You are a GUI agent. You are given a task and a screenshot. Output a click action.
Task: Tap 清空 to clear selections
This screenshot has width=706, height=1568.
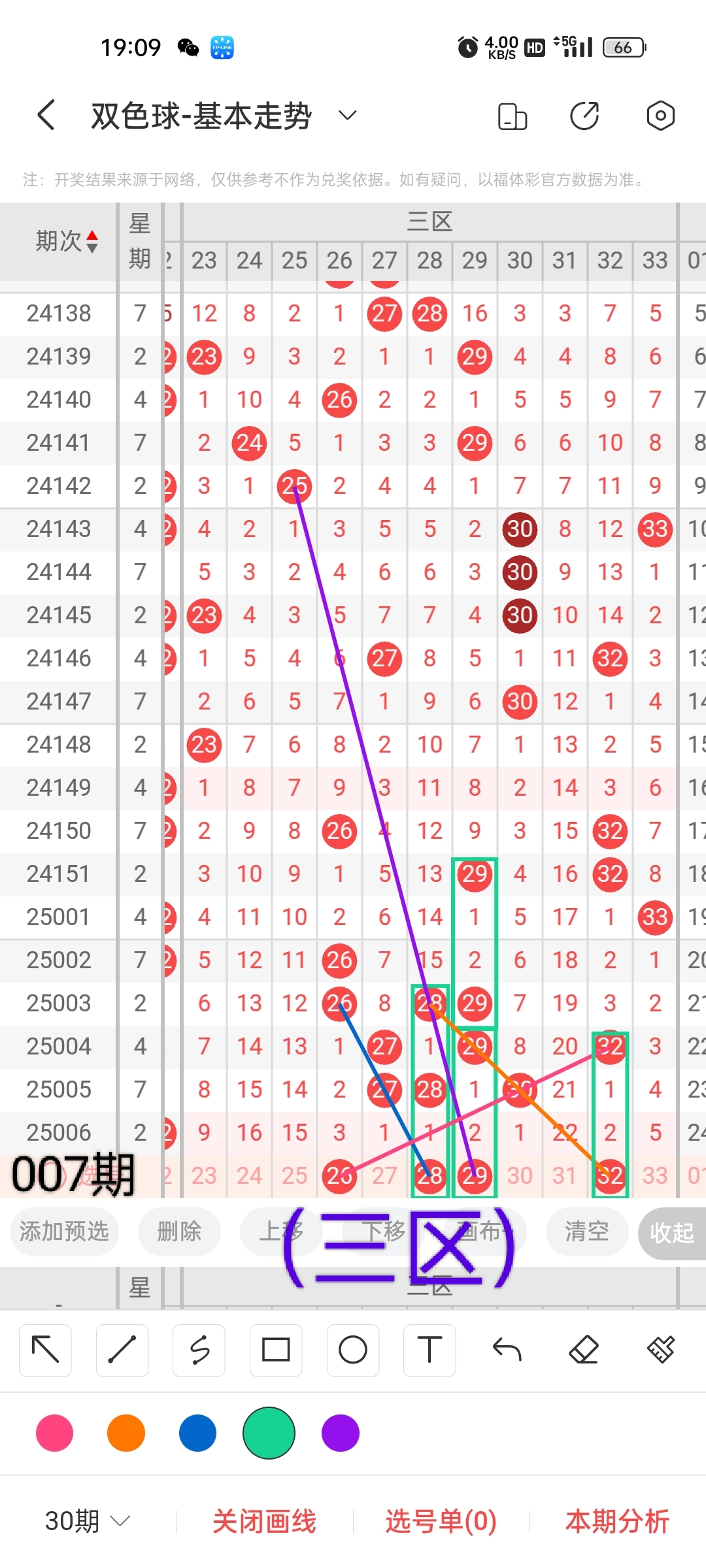point(587,1232)
